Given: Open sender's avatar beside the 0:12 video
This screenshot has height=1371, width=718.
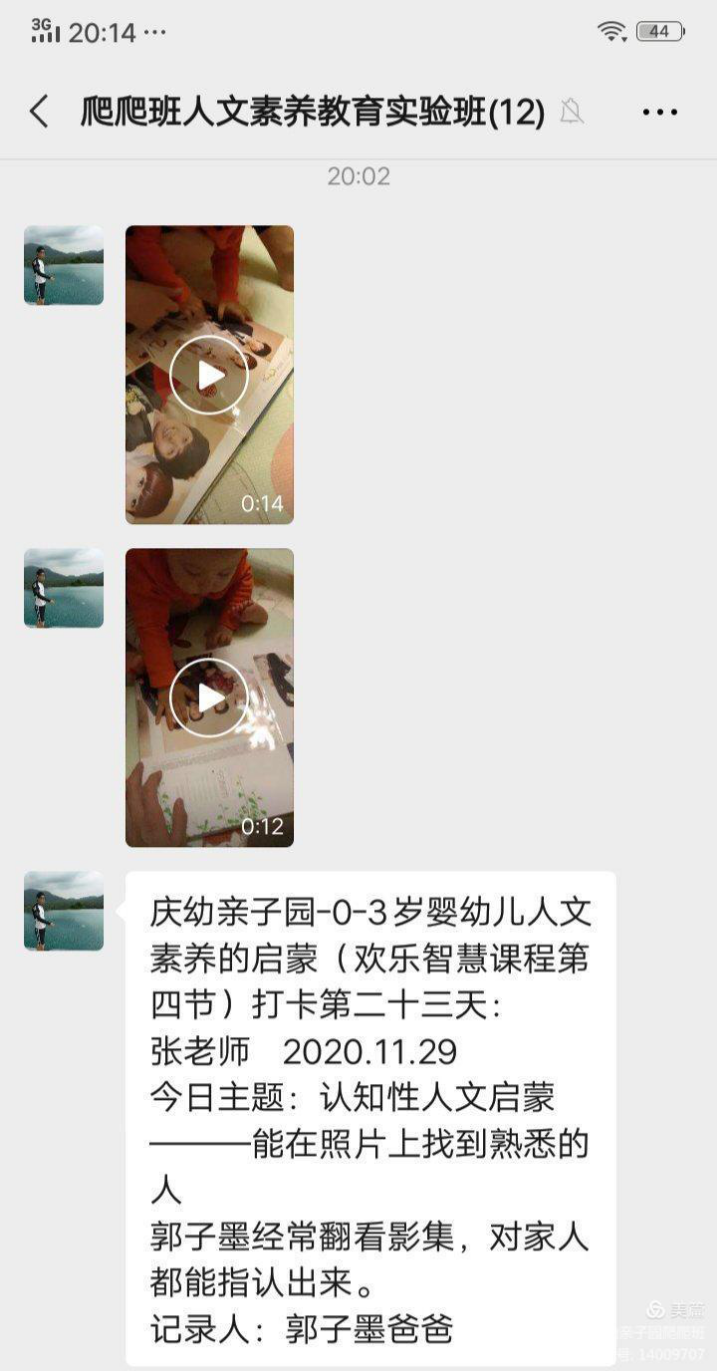Looking at the screenshot, I should (x=64, y=588).
